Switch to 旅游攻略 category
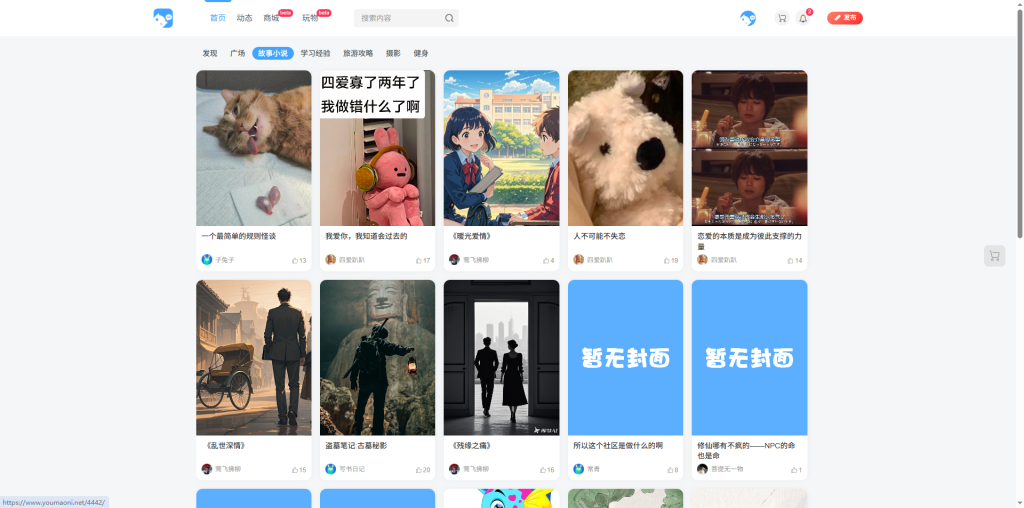This screenshot has height=508, width=1024. tap(358, 53)
